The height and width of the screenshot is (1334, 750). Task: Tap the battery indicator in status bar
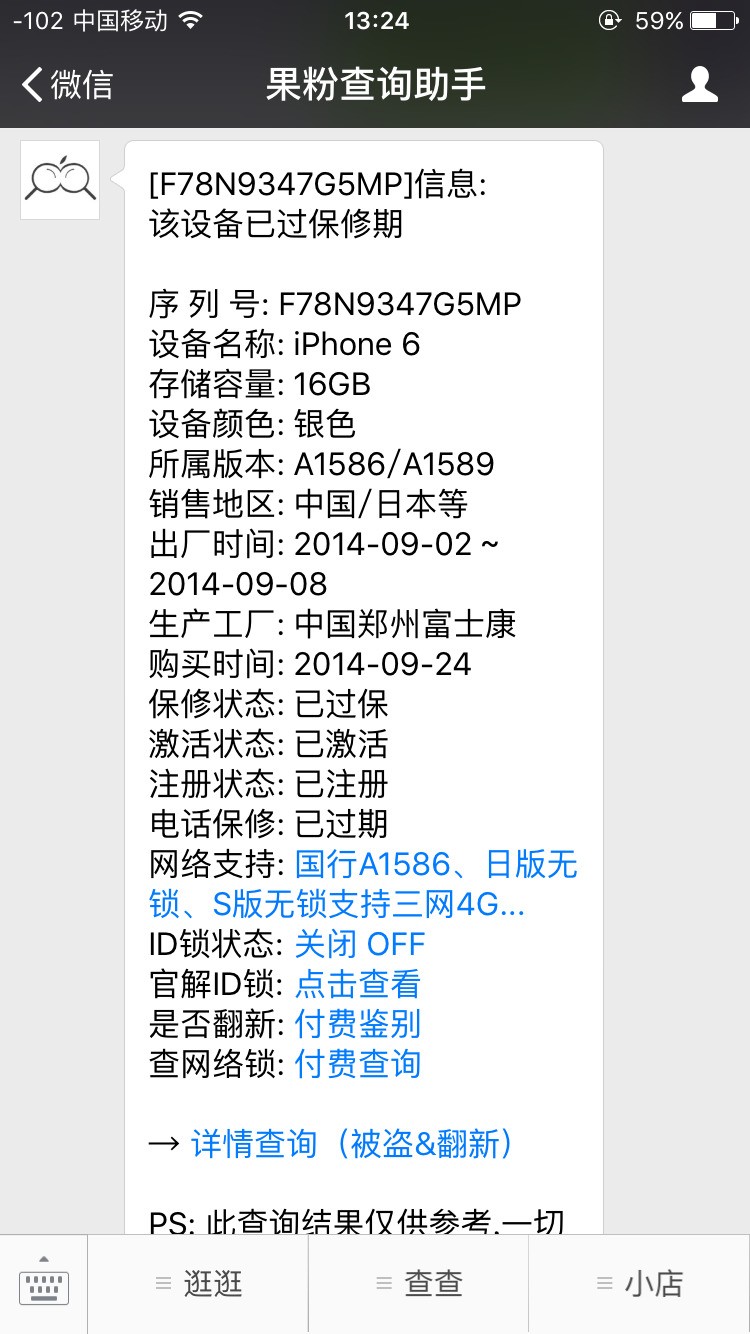coord(714,18)
